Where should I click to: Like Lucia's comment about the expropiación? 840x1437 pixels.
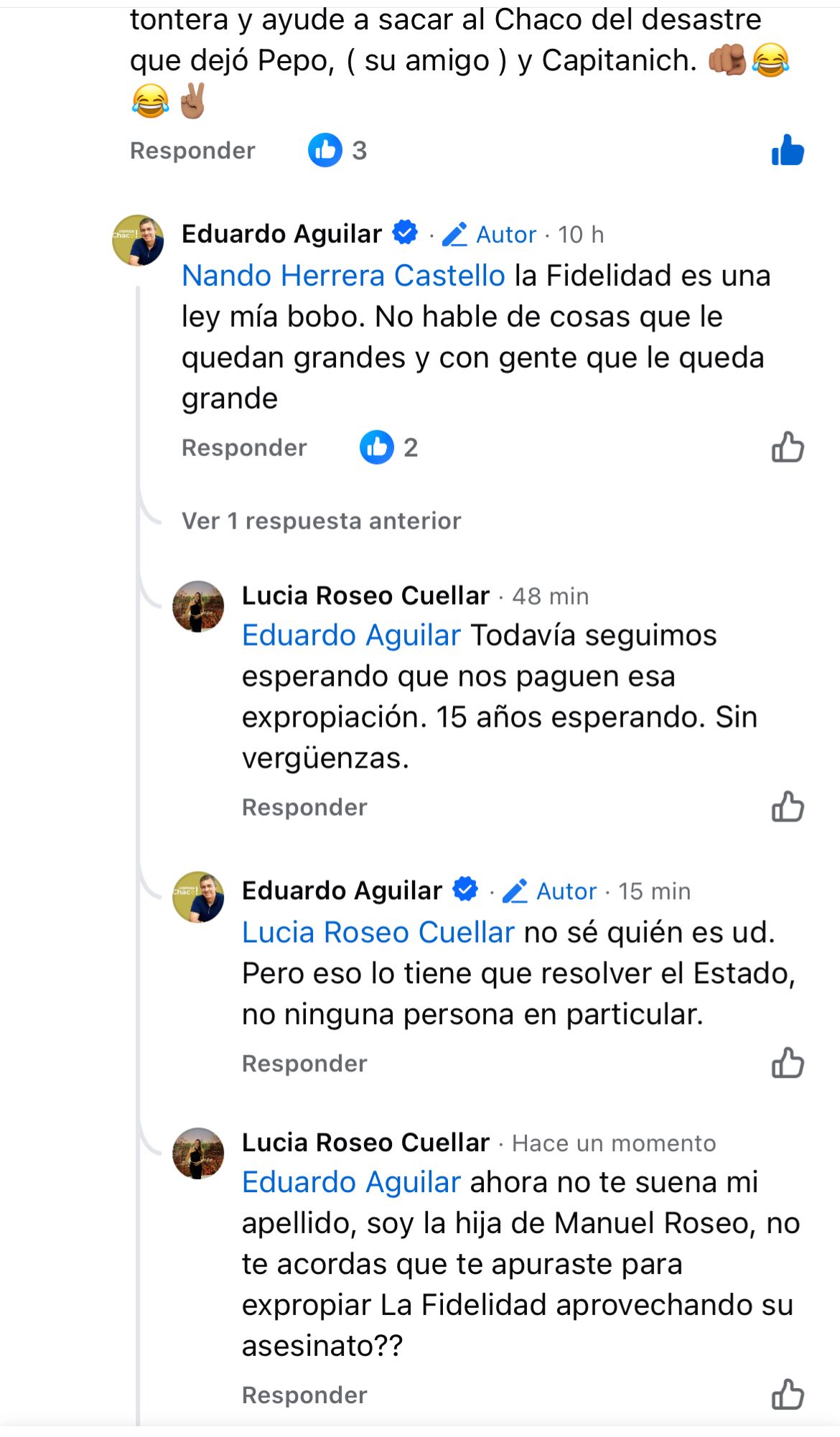788,807
